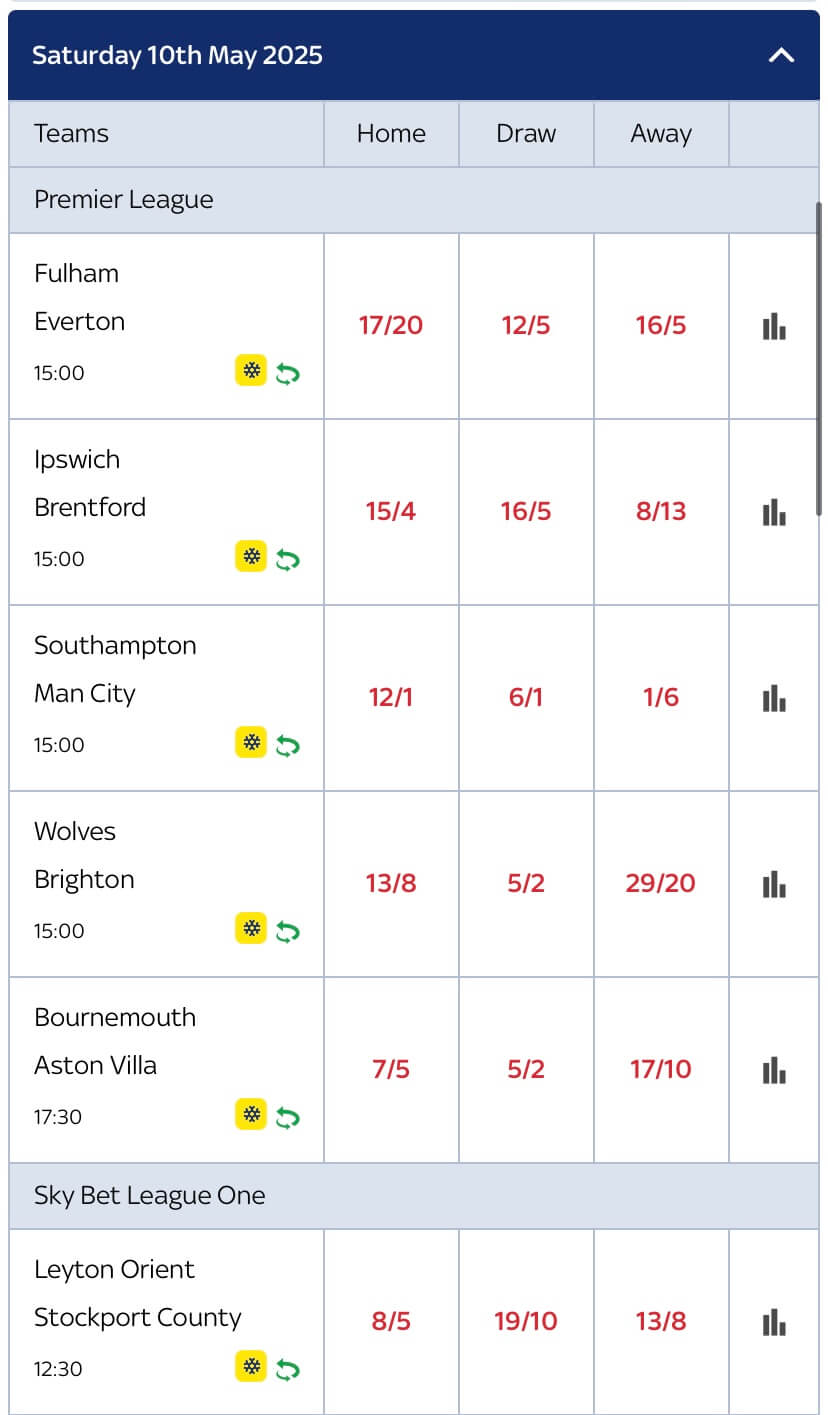Tap Man City away odds 1/6

(661, 698)
